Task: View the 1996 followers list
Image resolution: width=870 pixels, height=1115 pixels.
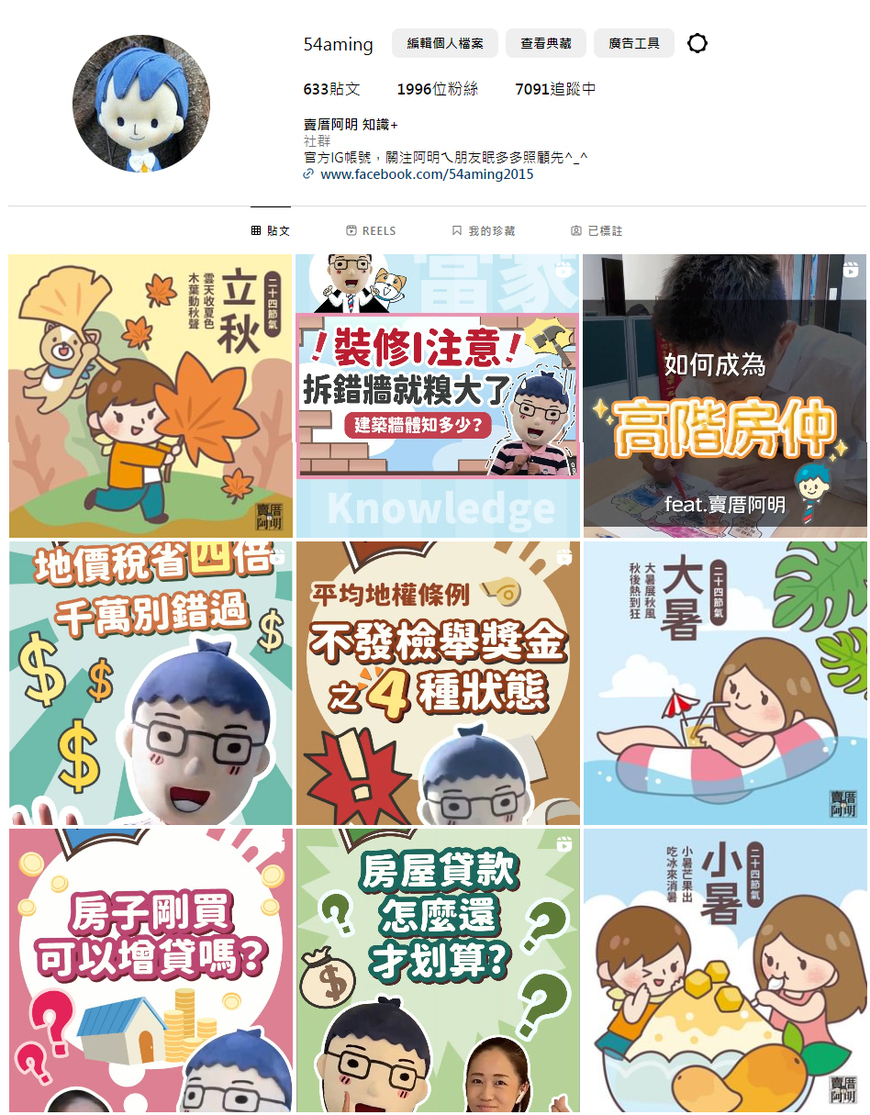Action: (x=437, y=89)
